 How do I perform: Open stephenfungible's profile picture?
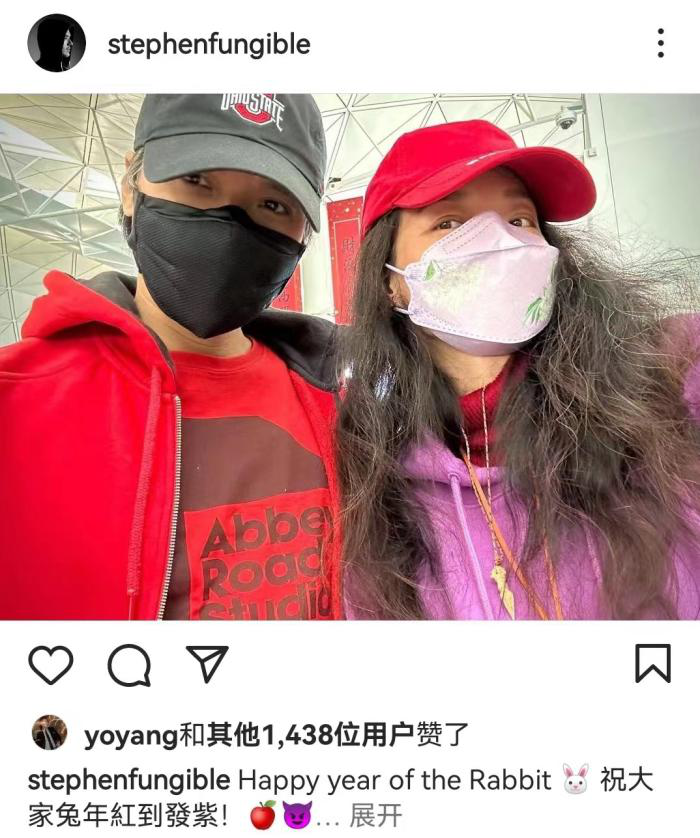coord(56,43)
